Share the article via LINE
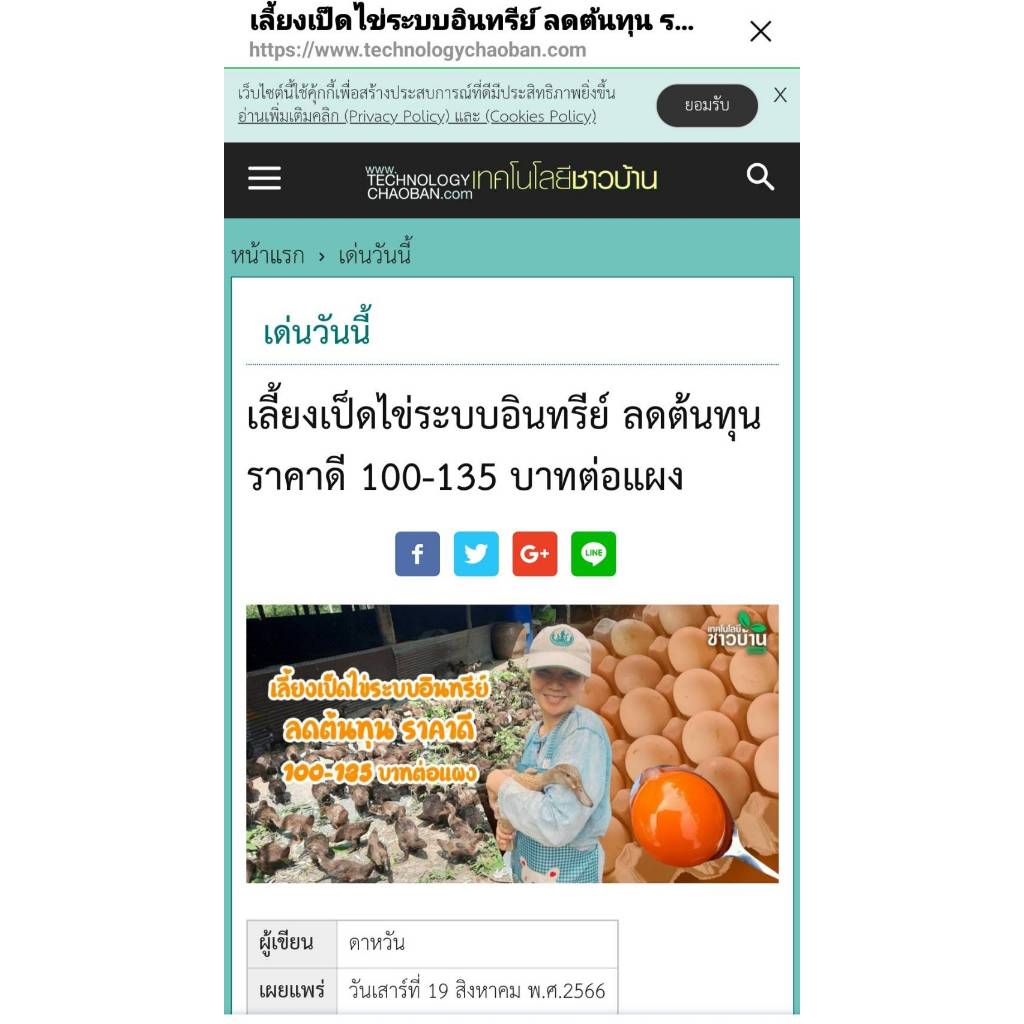Viewport: 1024px width, 1024px height. coord(593,554)
